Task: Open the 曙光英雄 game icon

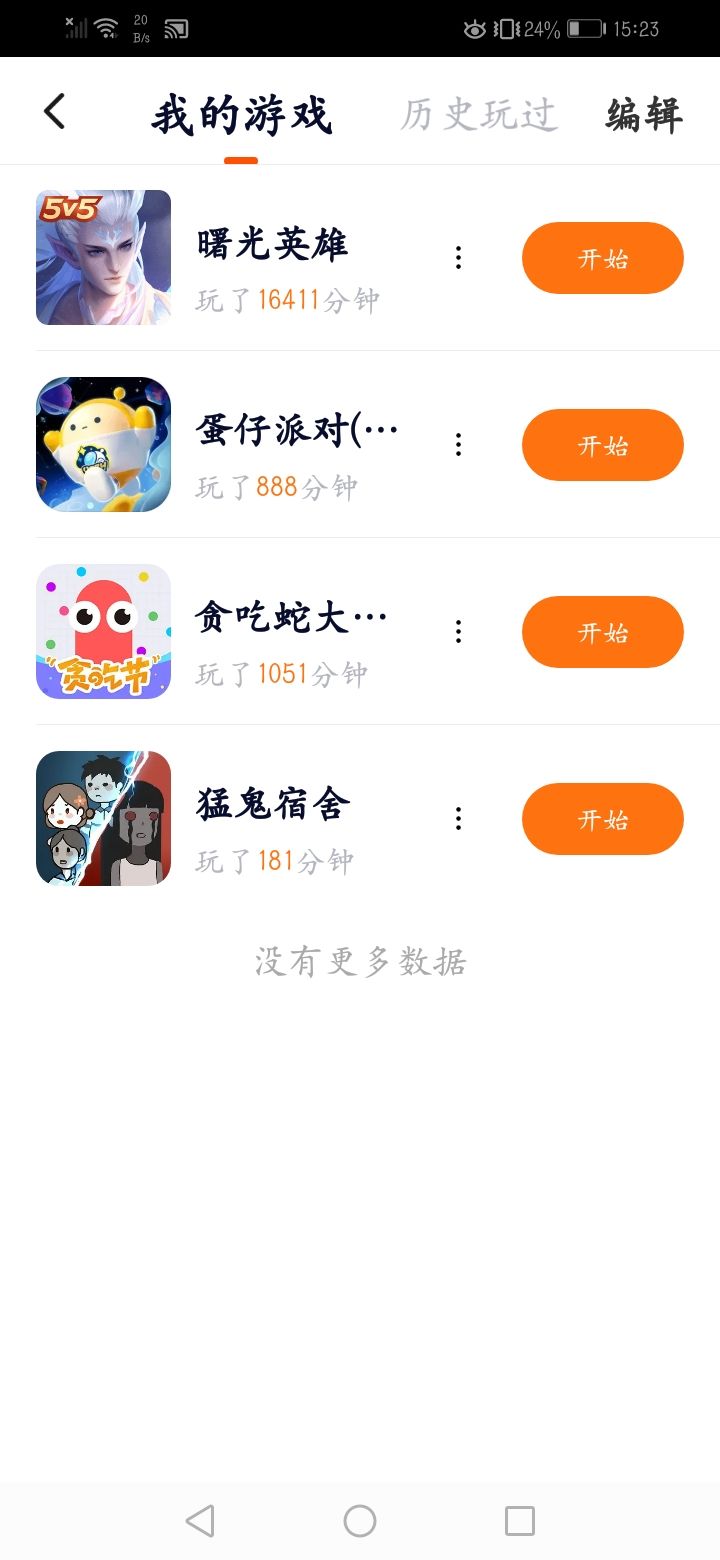Action: (103, 258)
